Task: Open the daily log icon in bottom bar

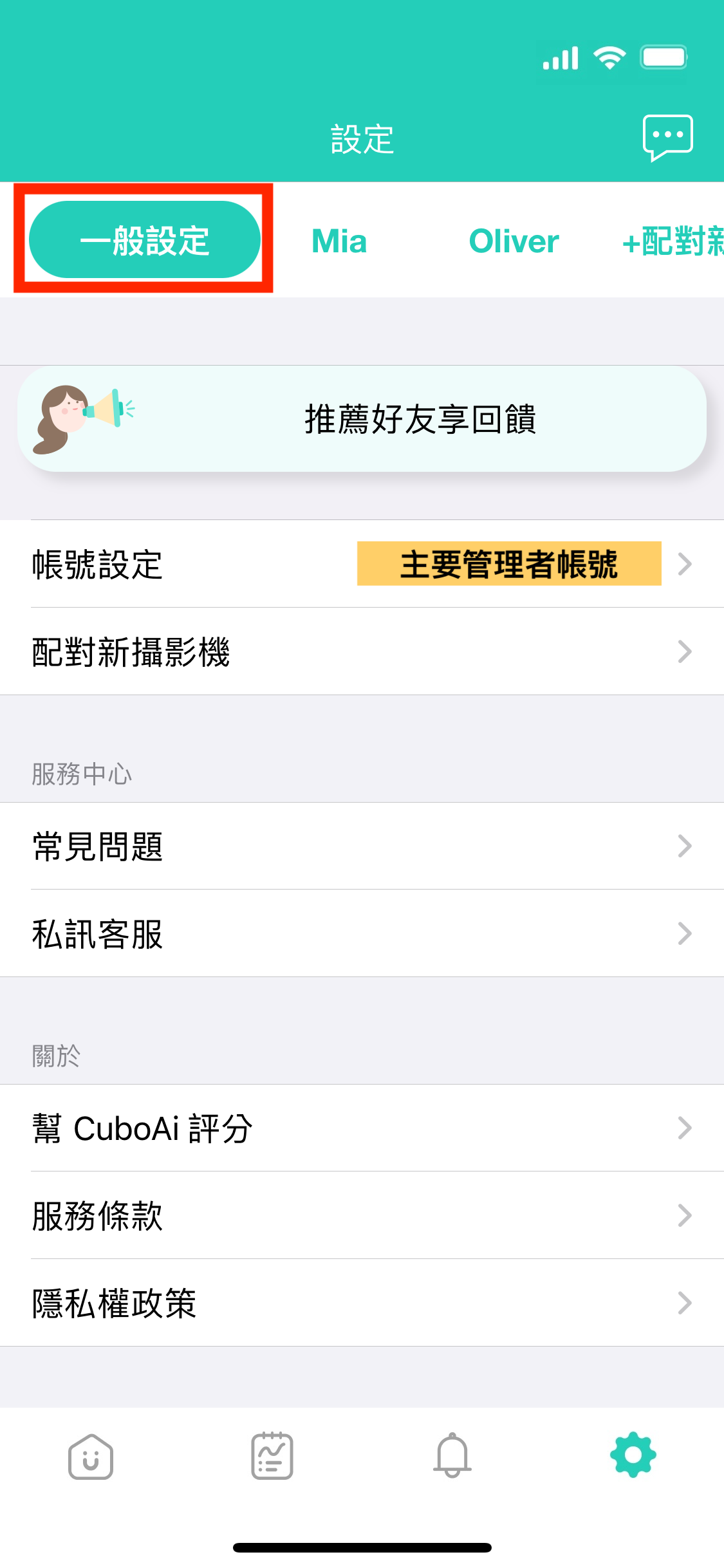Action: pyautogui.click(x=271, y=1453)
